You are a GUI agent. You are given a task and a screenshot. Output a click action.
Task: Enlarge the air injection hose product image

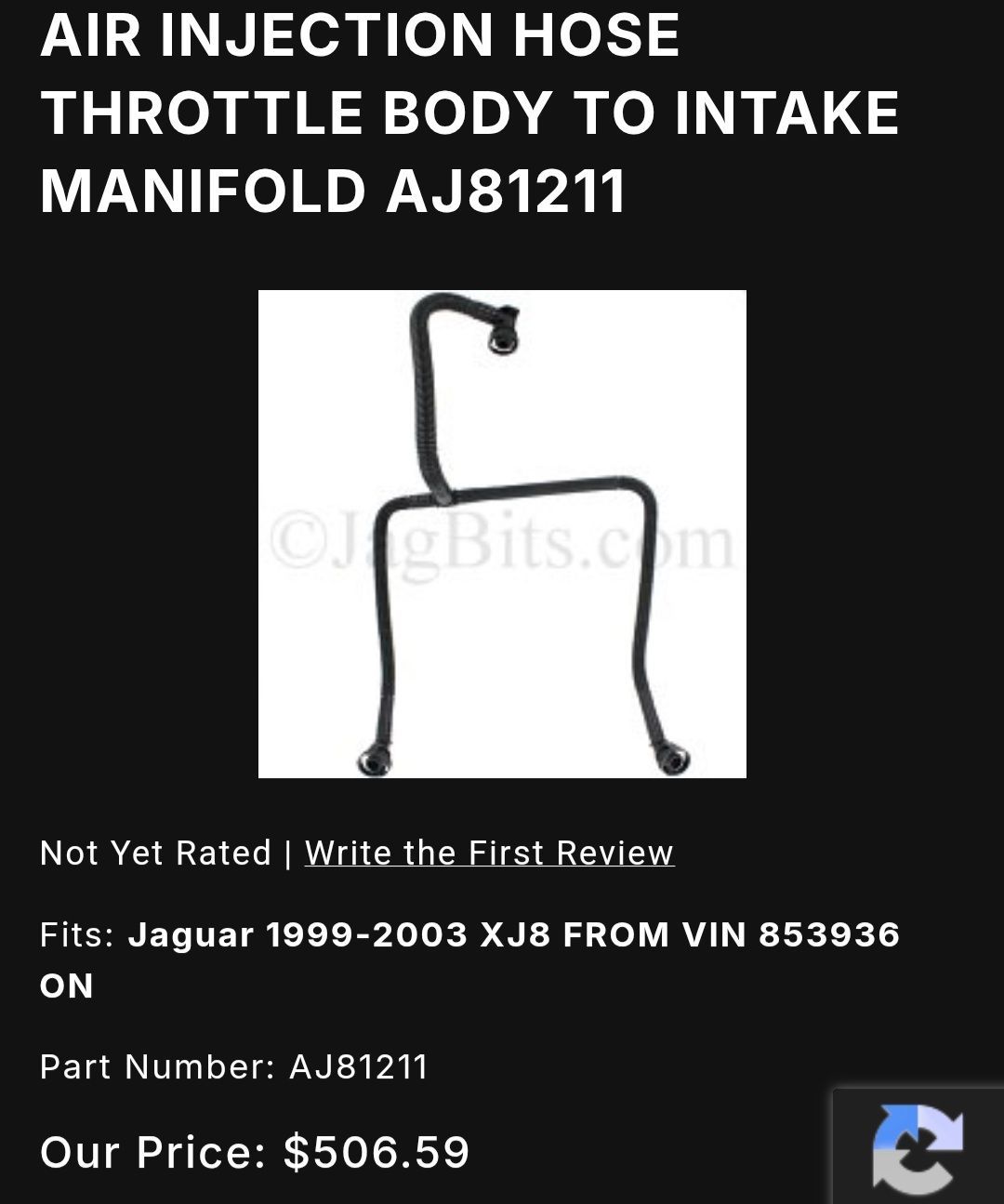502,534
